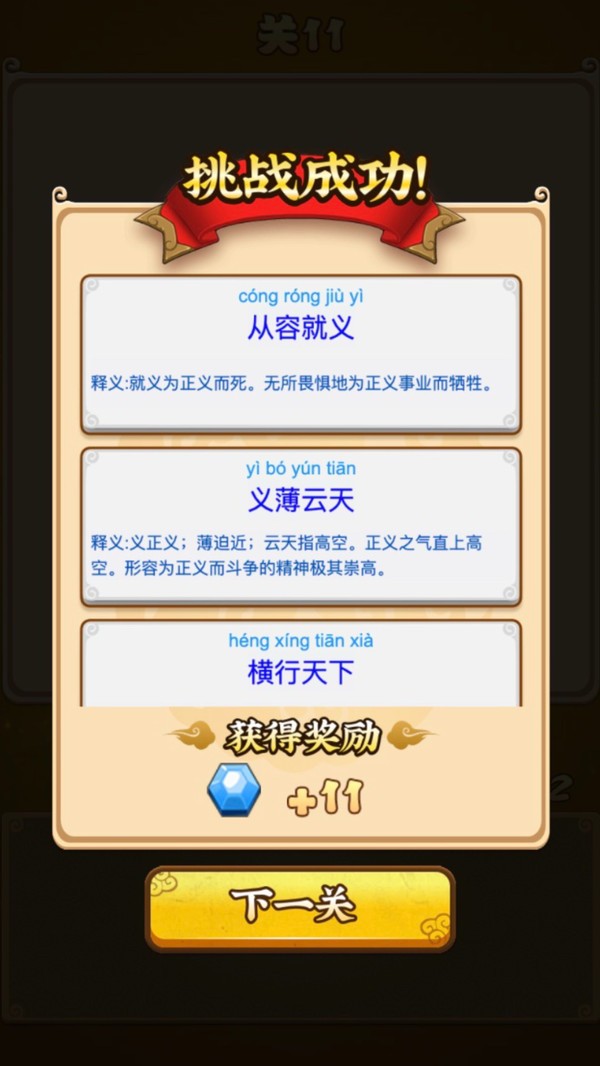Viewport: 600px width, 1066px height.
Task: Tap the 下一关 next level button
Action: point(299,908)
